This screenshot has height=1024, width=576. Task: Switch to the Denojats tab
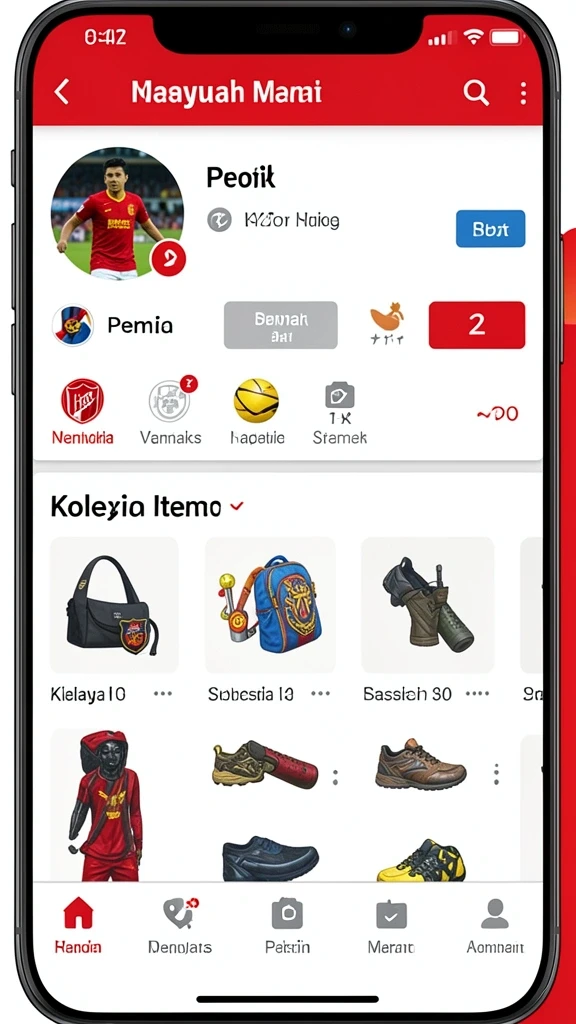pyautogui.click(x=179, y=925)
